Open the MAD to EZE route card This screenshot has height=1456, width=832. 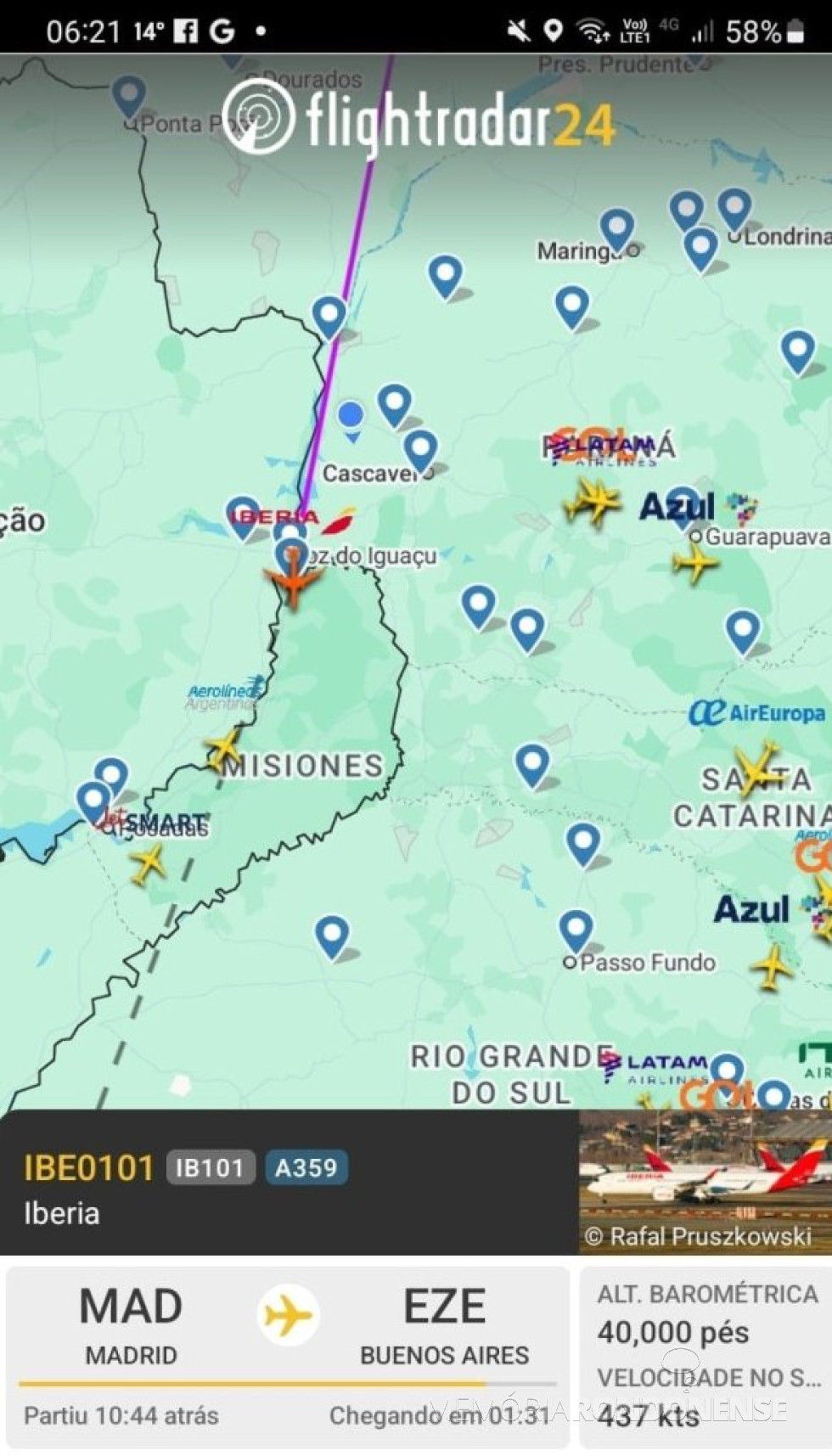tap(287, 1357)
